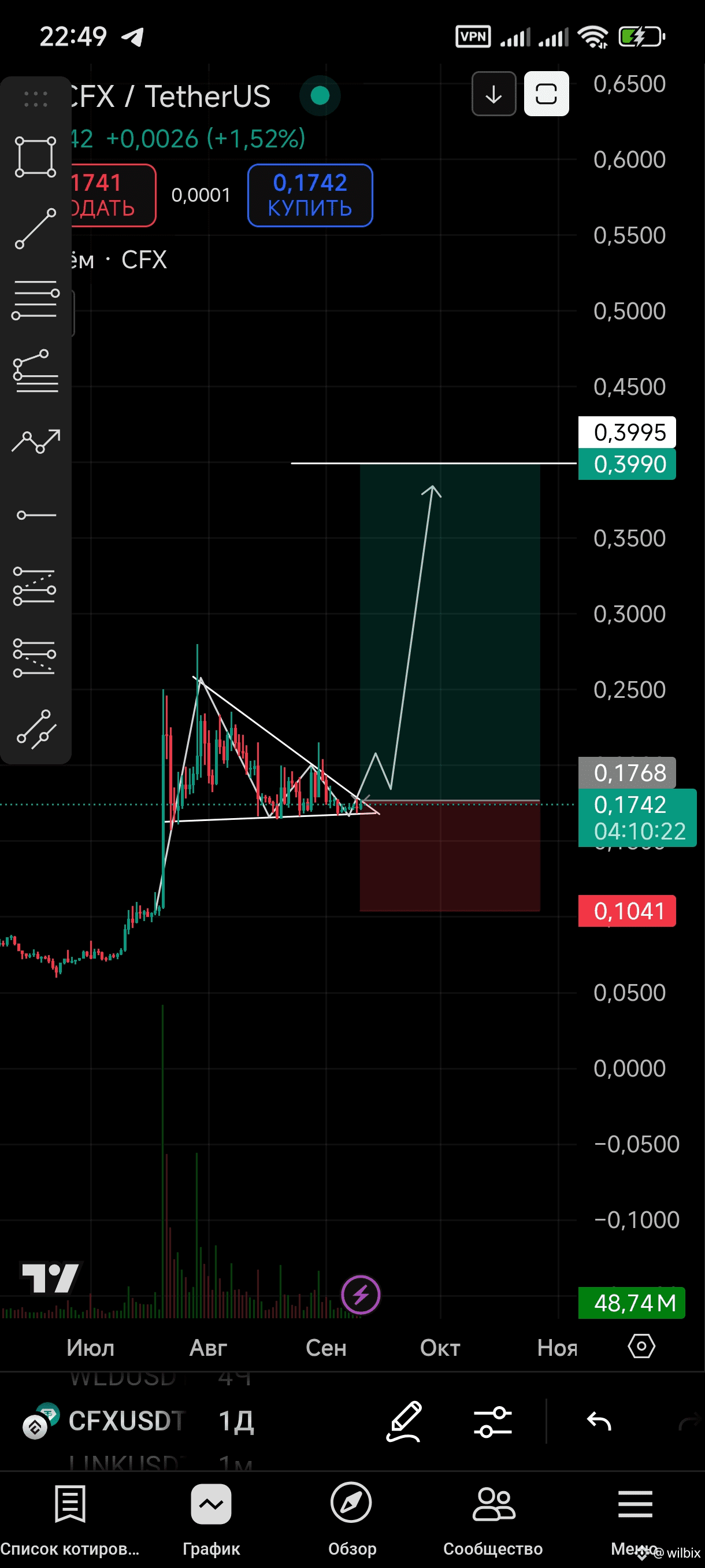This screenshot has width=705, height=1568.
Task: Open the pencil drawing tools
Action: click(x=404, y=1421)
